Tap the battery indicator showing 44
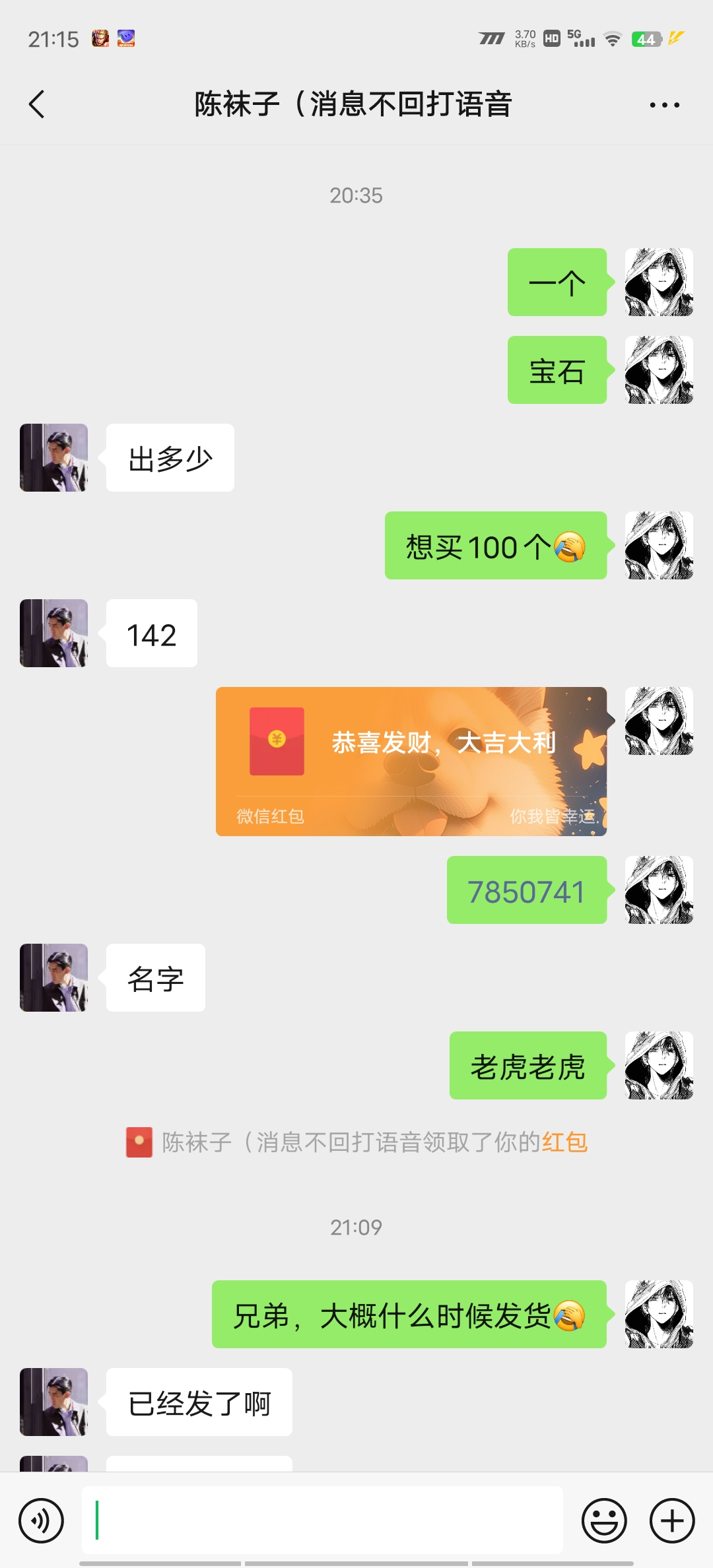The image size is (713, 1568). pyautogui.click(x=646, y=40)
